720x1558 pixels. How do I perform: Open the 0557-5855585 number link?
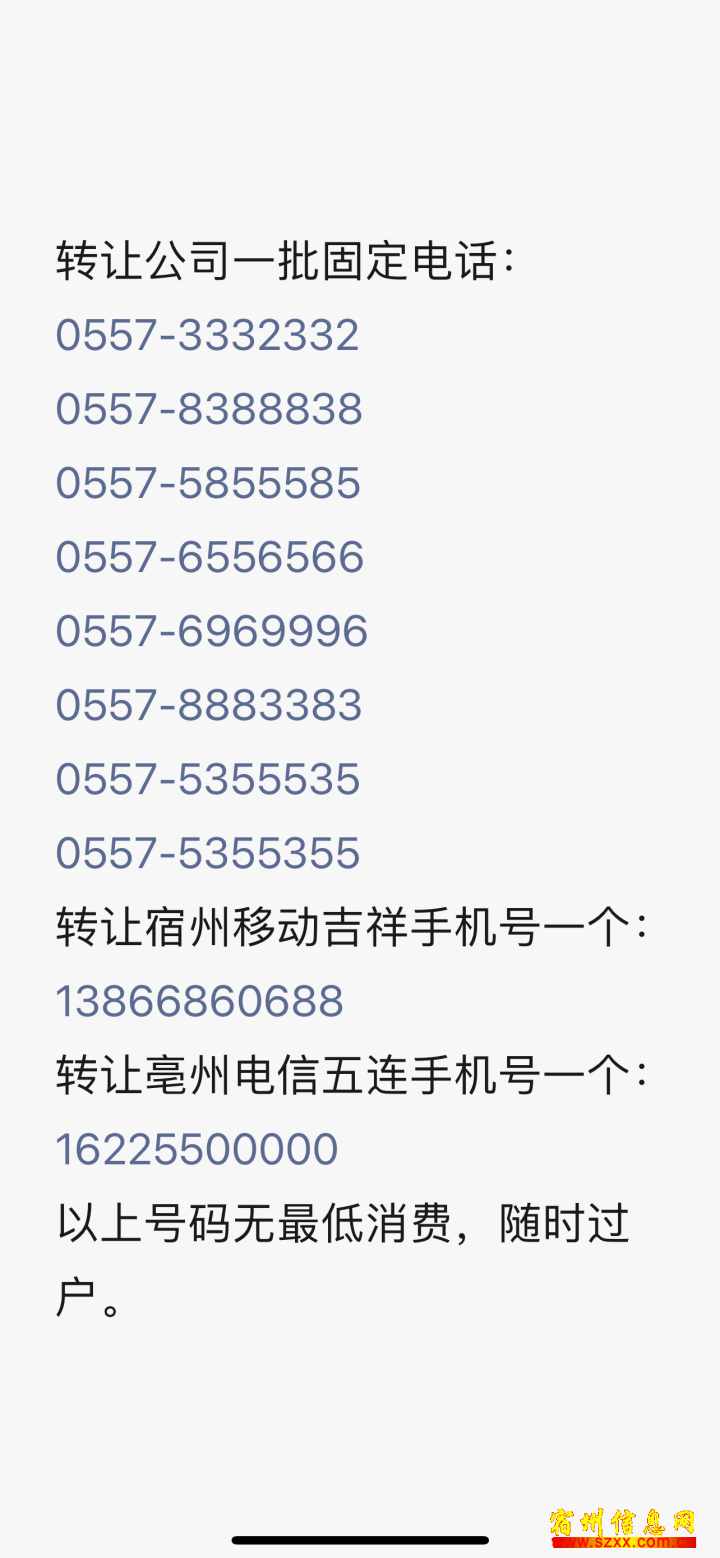pos(208,483)
